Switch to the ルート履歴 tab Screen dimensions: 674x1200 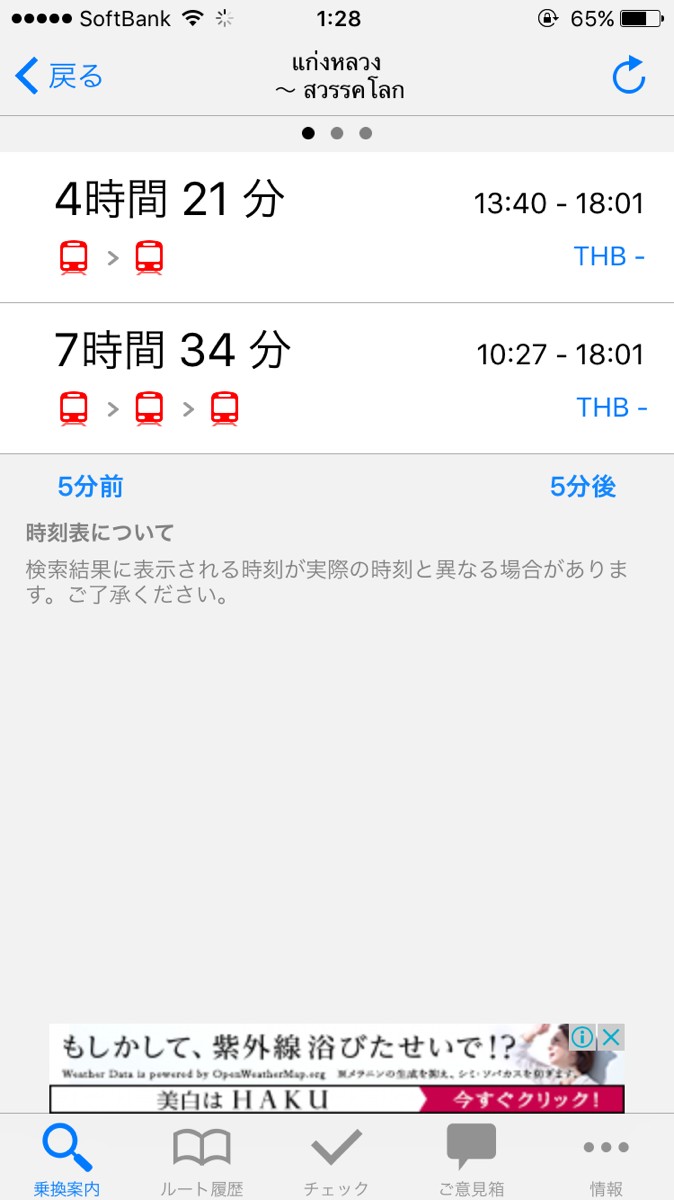click(x=202, y=1159)
